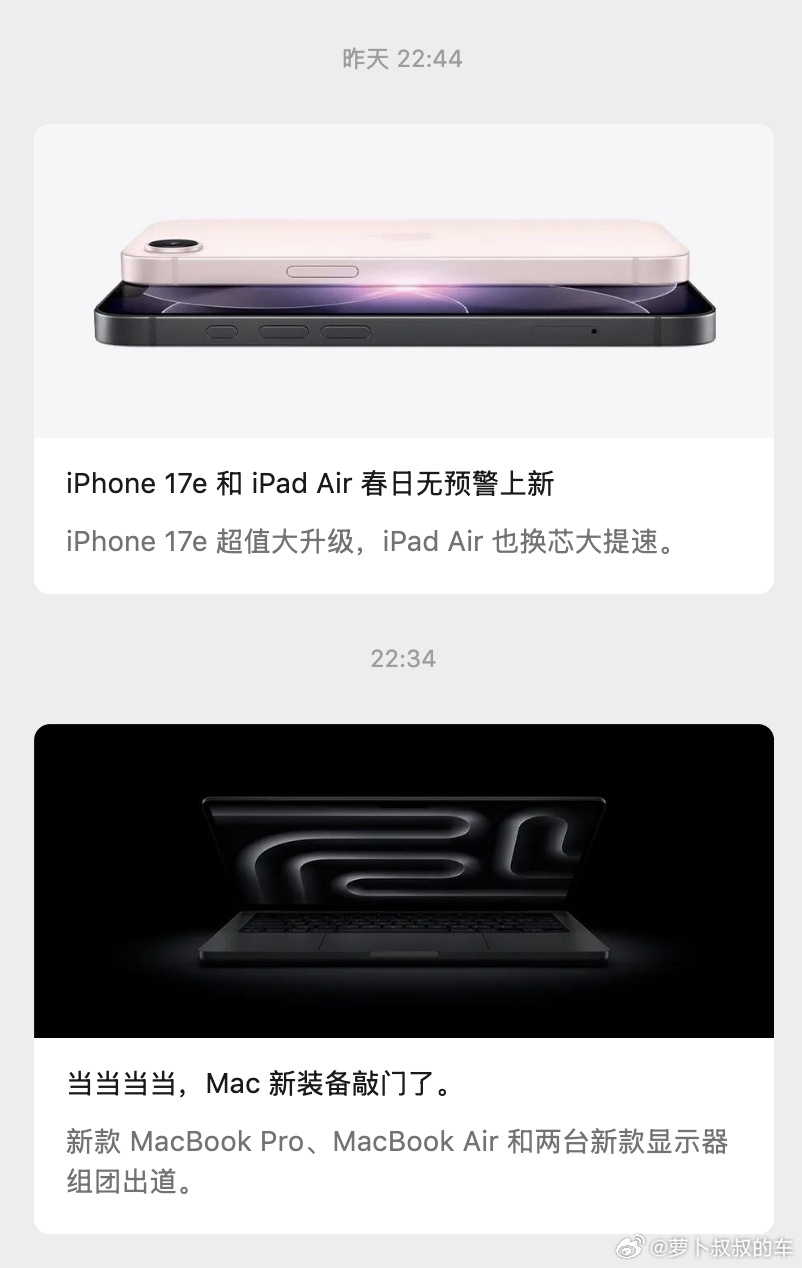802x1268 pixels.
Task: Click the Weibo logo icon in the watermark
Action: [630, 1247]
